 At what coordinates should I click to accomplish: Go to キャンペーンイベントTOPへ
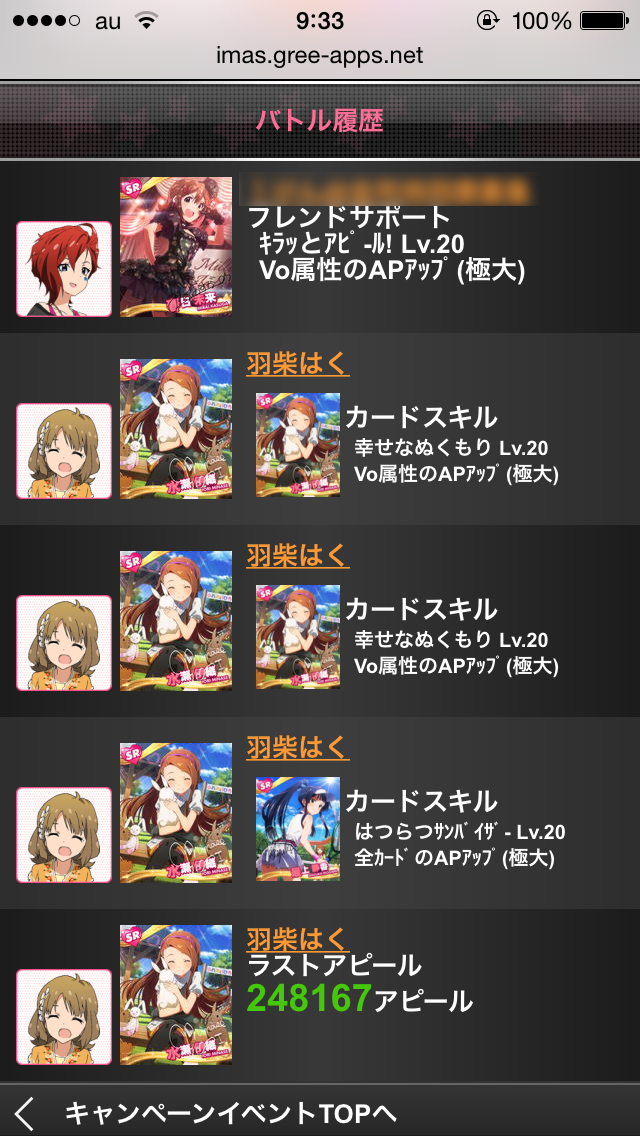(230, 1112)
